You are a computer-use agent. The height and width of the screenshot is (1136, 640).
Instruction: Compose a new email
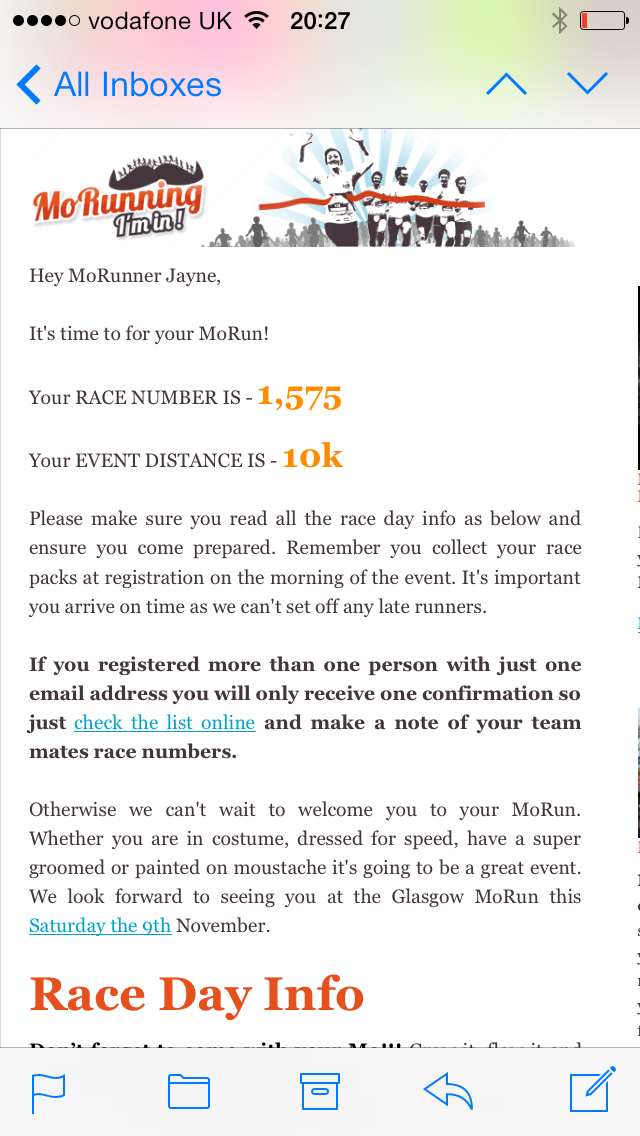pyautogui.click(x=591, y=1091)
